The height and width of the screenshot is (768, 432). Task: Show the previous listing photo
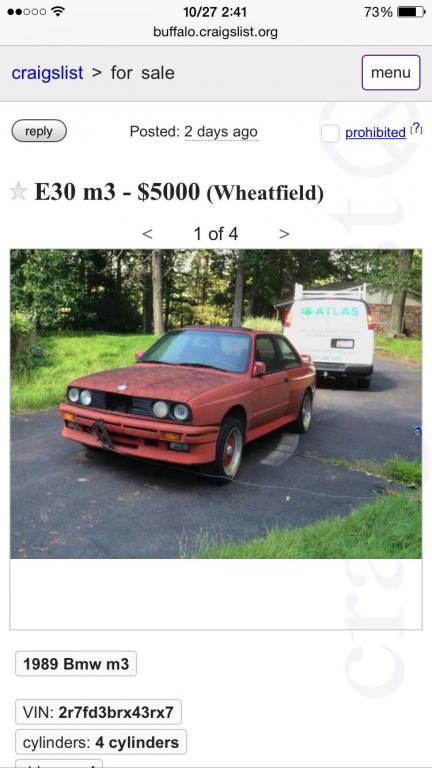click(x=147, y=234)
